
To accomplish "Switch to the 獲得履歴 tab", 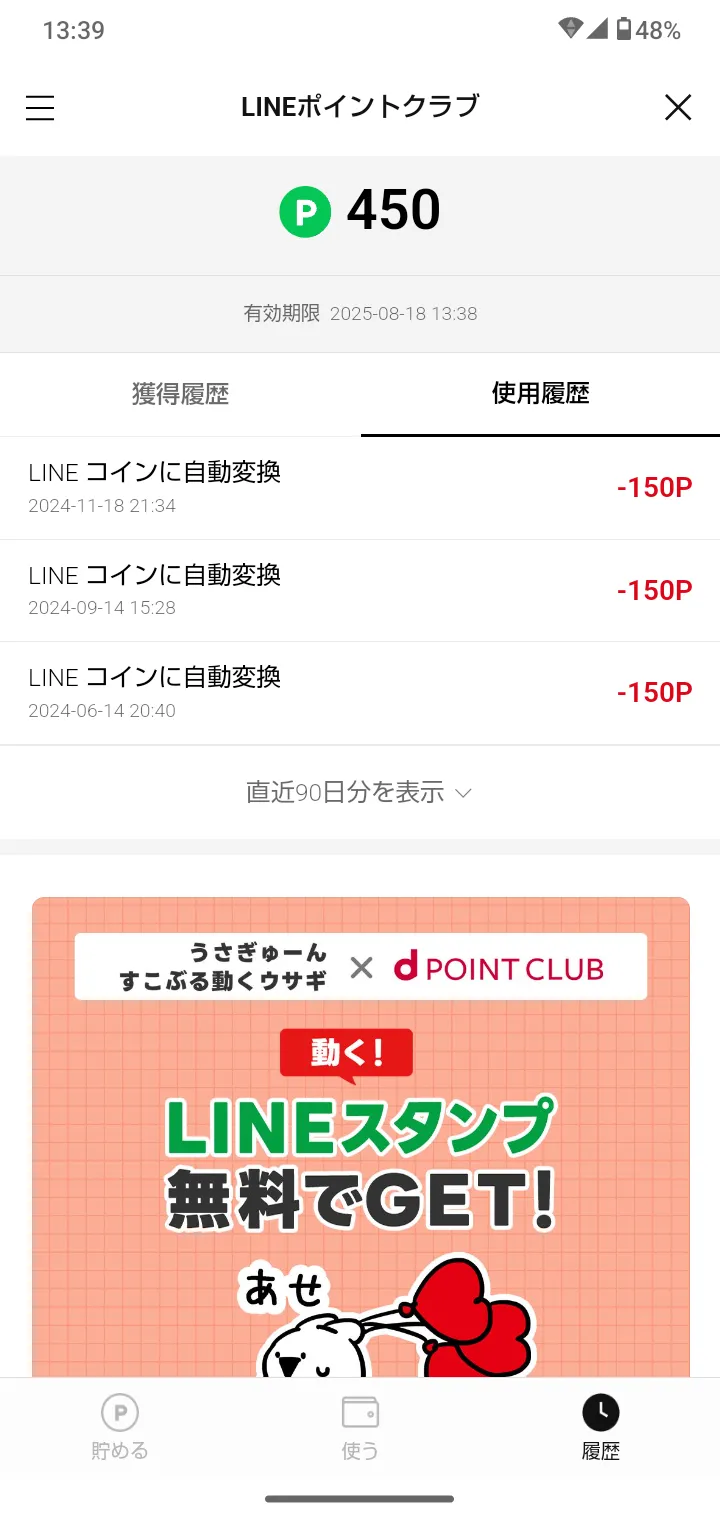I will 180,394.
